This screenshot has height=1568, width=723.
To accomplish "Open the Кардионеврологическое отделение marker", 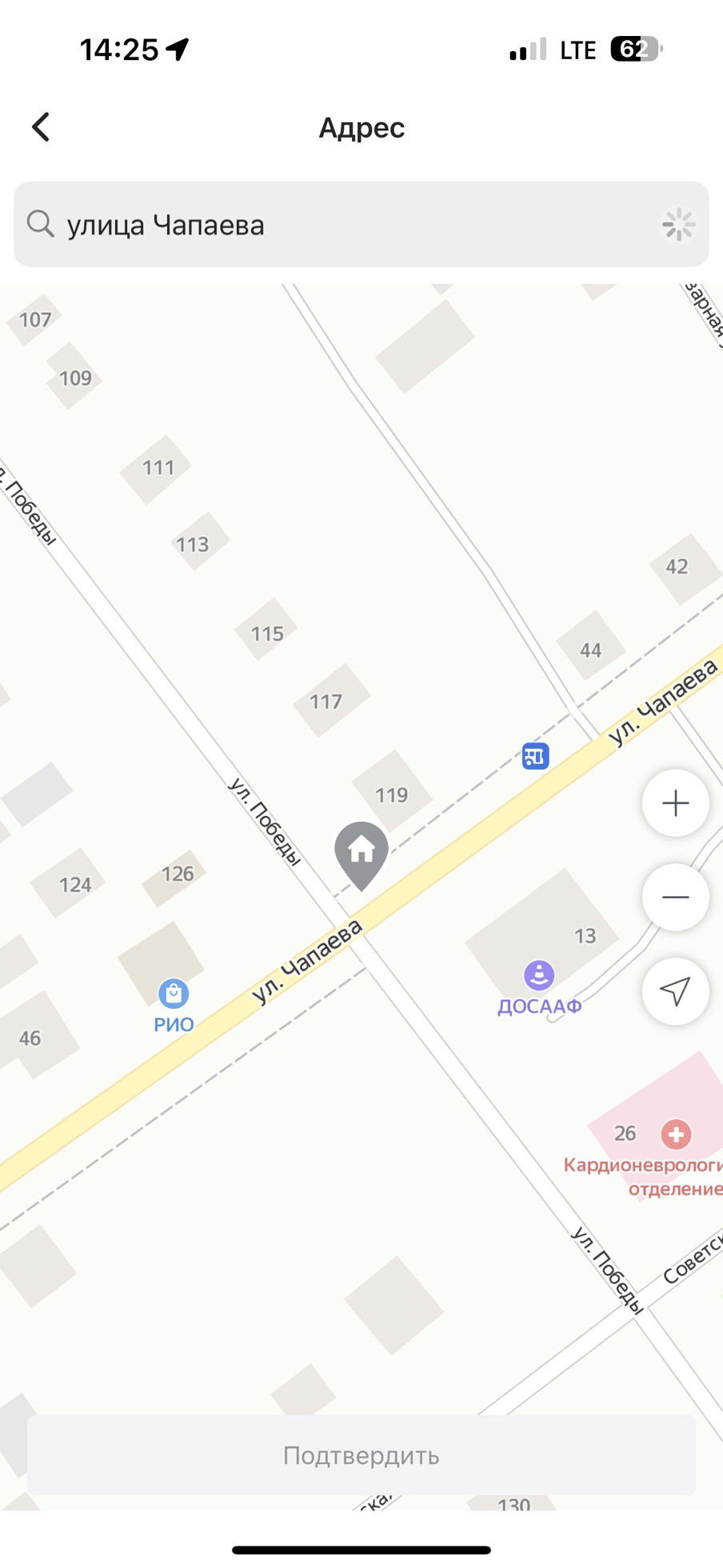I will click(676, 1134).
